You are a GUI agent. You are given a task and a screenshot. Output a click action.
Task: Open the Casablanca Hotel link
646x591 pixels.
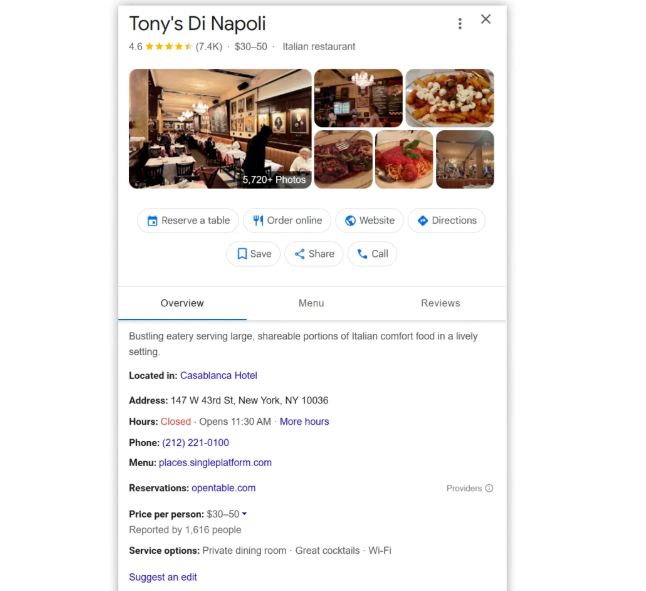coord(219,376)
